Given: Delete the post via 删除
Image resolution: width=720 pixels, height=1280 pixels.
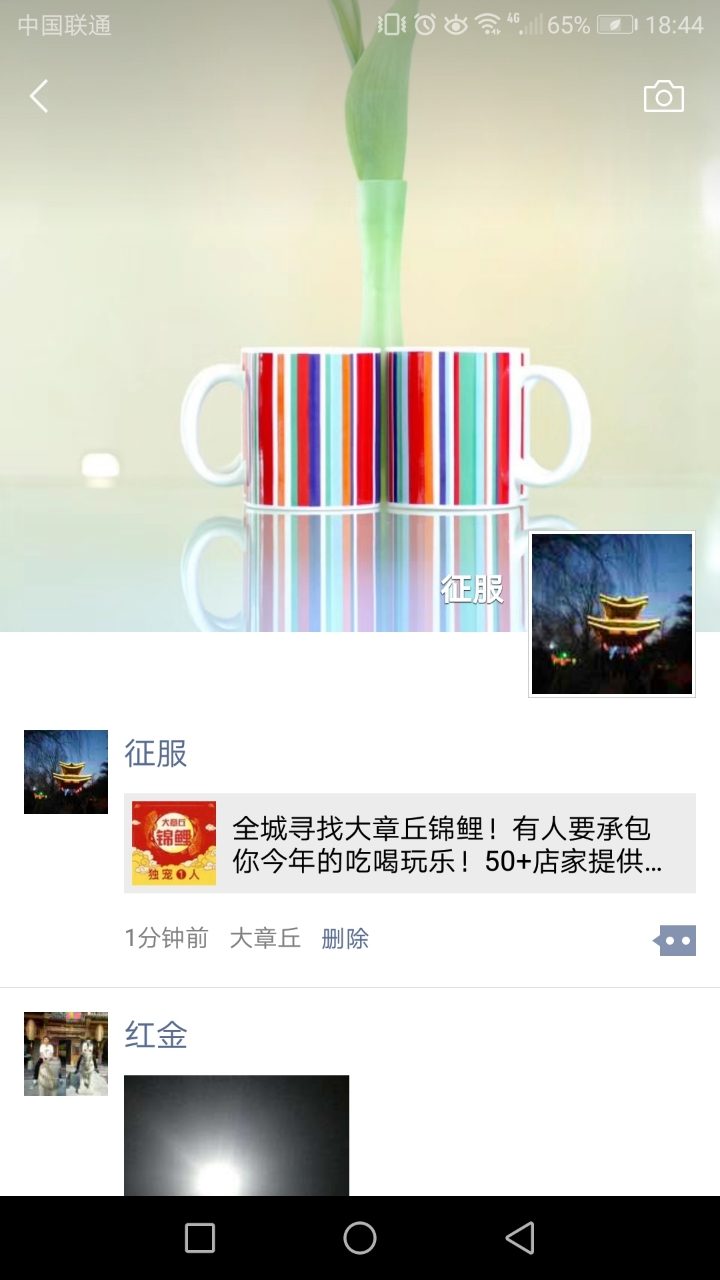Looking at the screenshot, I should [345, 938].
